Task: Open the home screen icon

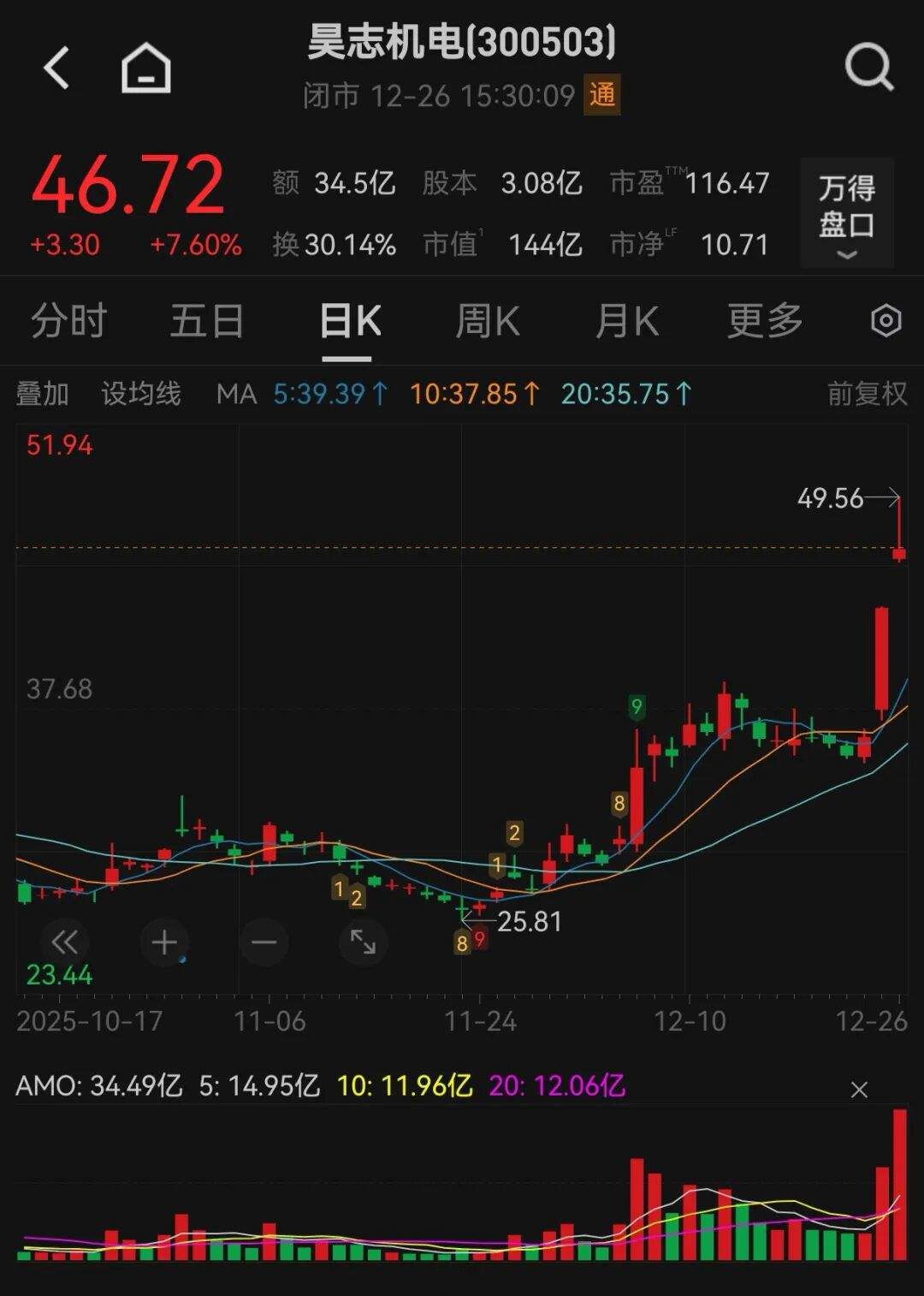Action: point(145,70)
